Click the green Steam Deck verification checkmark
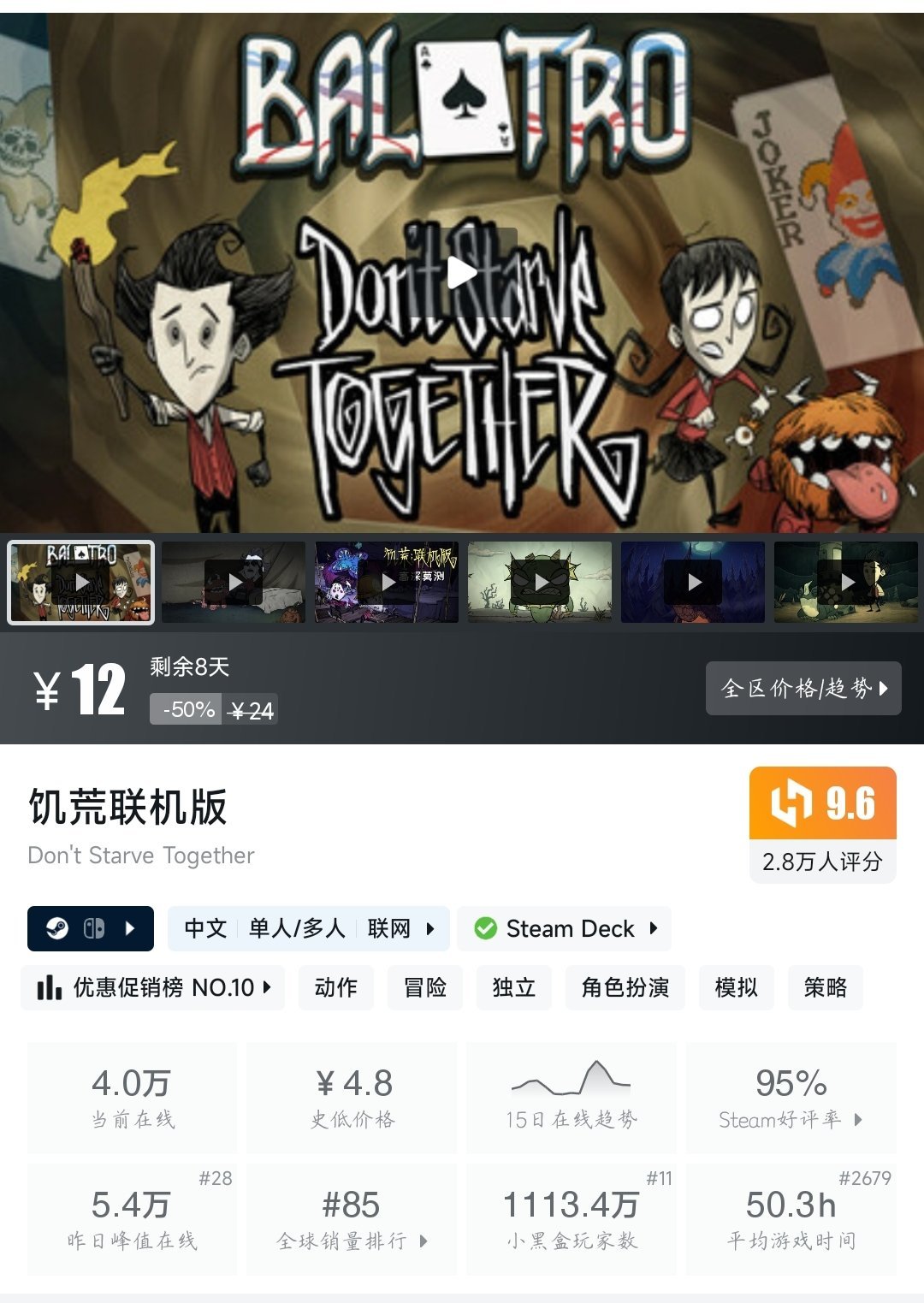The image size is (924, 1303). tap(486, 928)
